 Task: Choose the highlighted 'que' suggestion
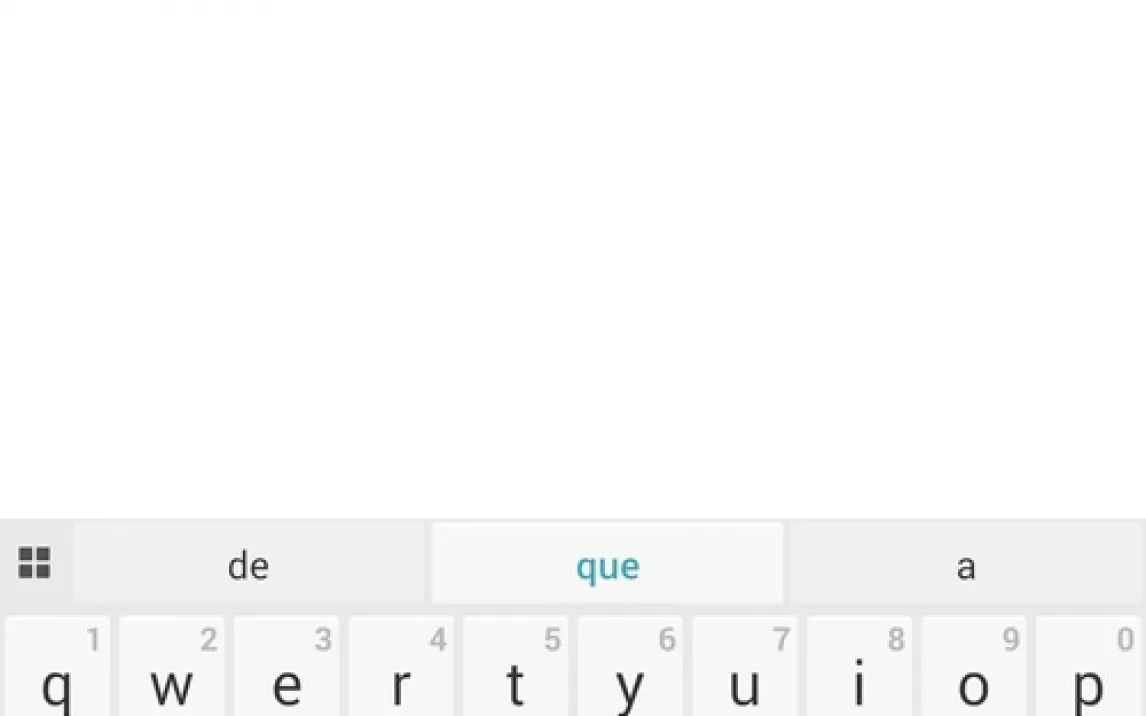607,565
